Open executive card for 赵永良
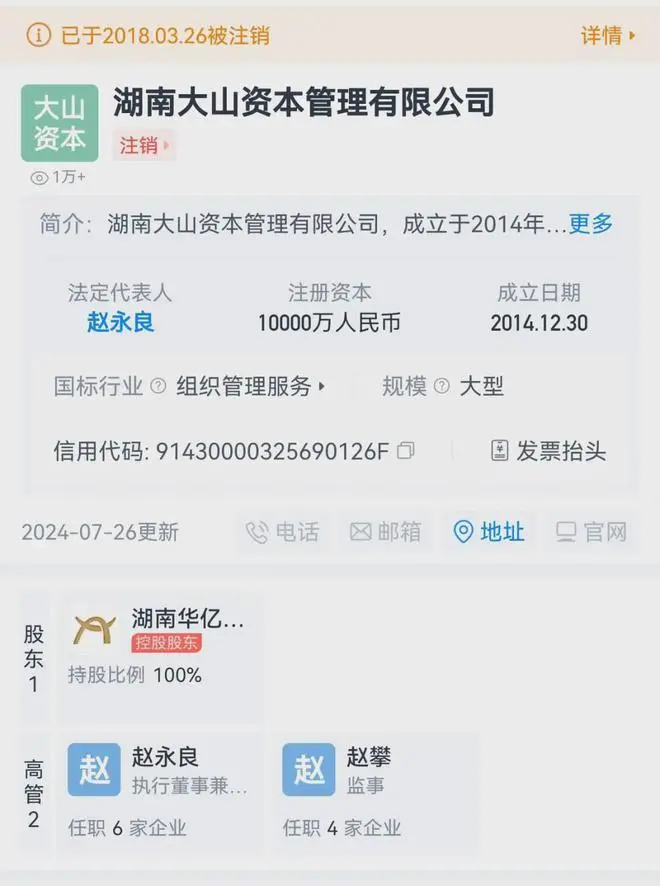Screen dimensions: 660x886 point(162,790)
